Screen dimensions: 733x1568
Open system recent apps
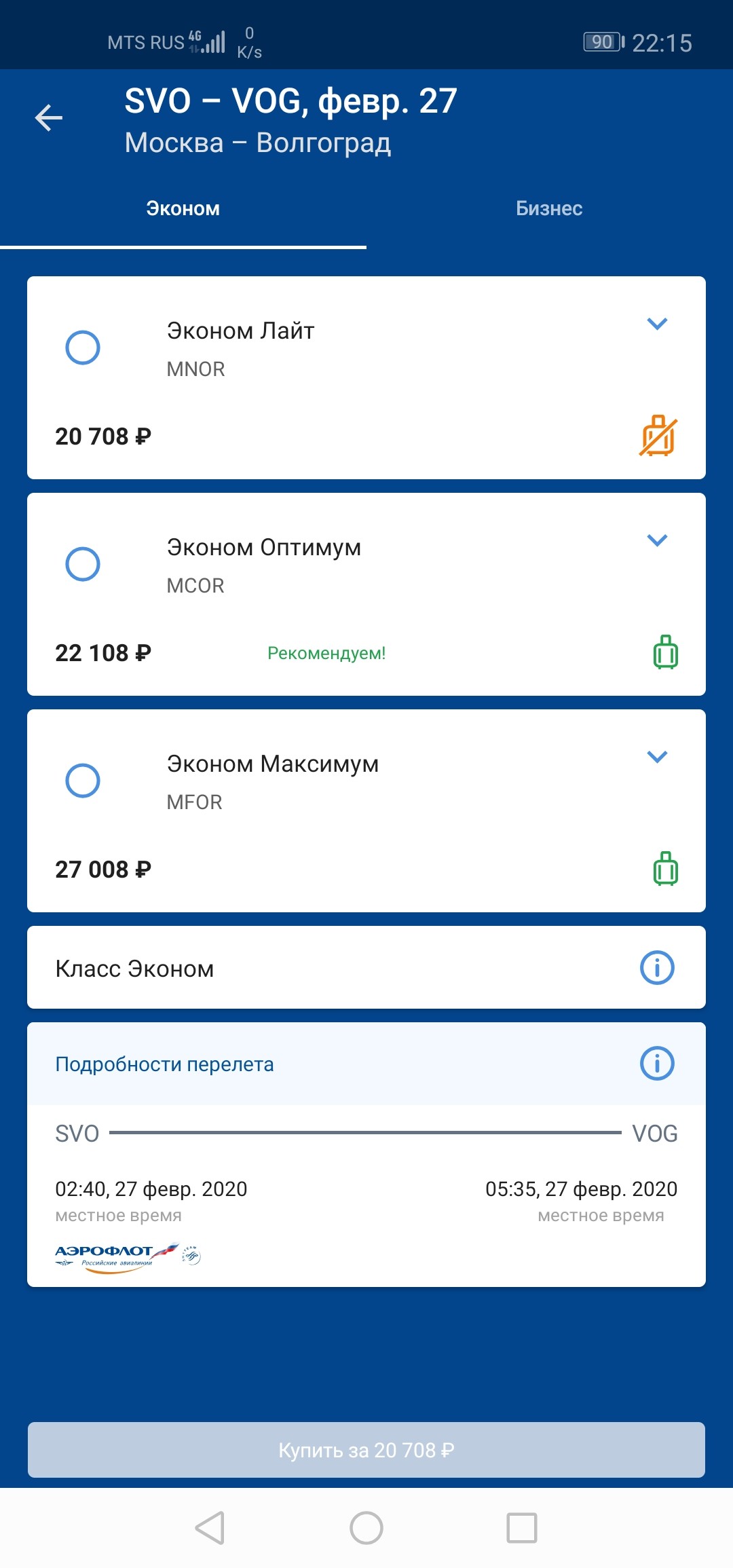click(x=521, y=1528)
